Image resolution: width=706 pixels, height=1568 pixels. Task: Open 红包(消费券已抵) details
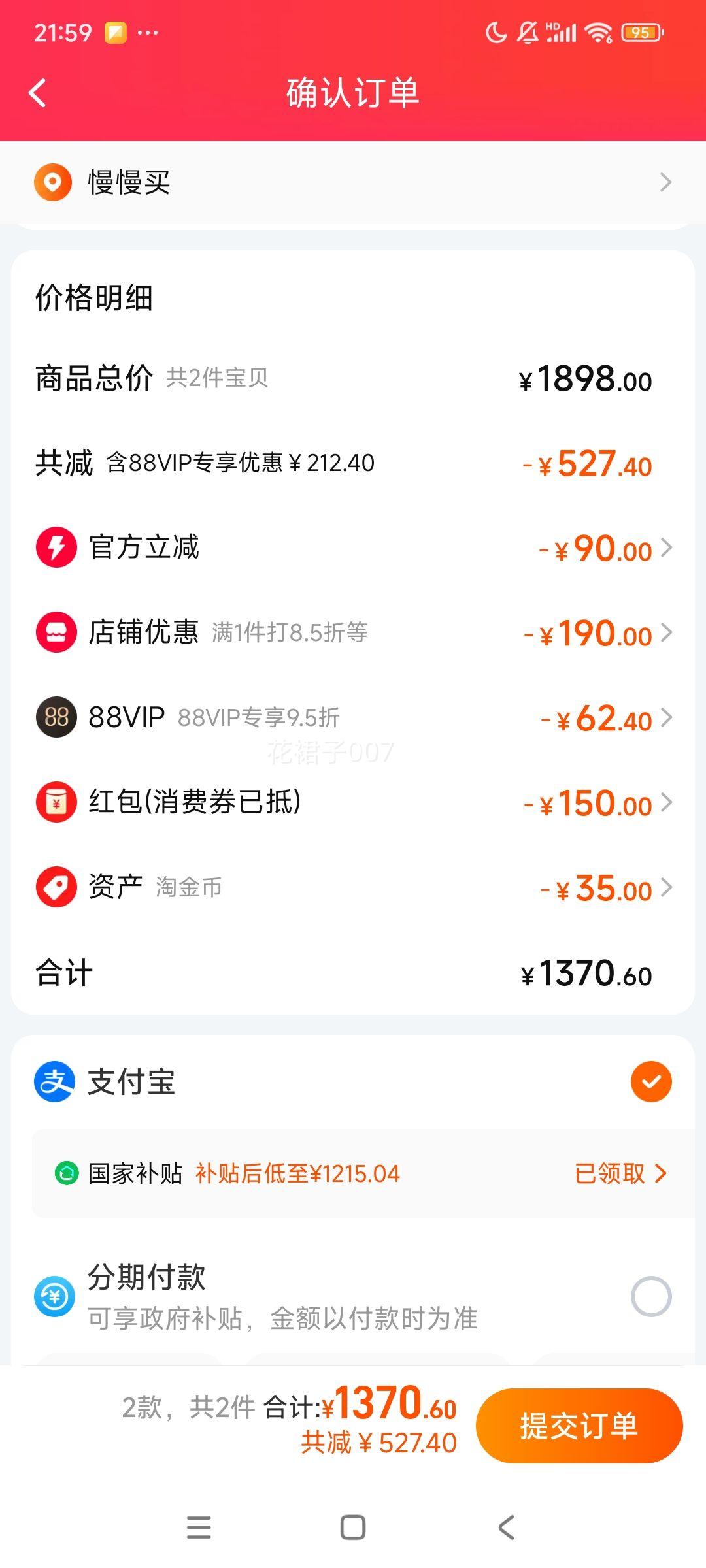point(353,802)
